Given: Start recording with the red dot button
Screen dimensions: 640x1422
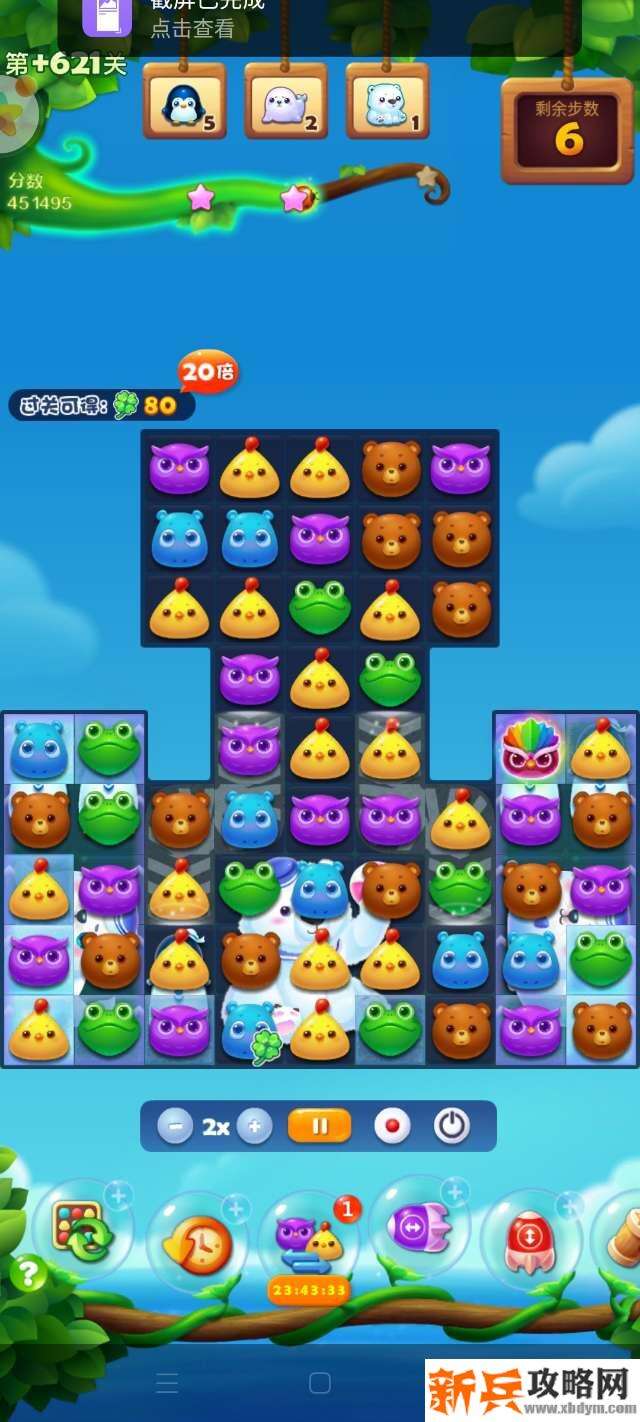Looking at the screenshot, I should [x=392, y=1127].
